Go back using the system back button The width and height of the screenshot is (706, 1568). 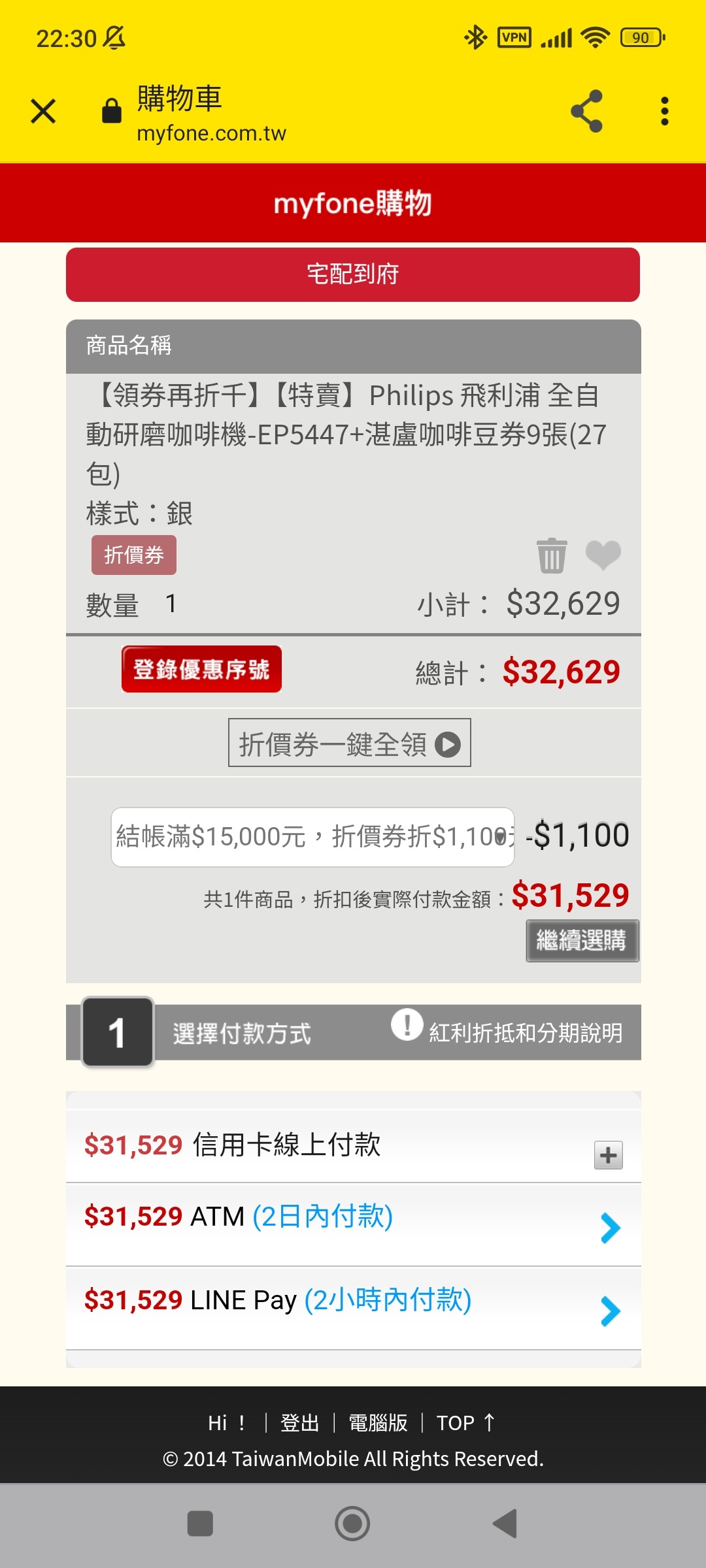(x=505, y=1524)
